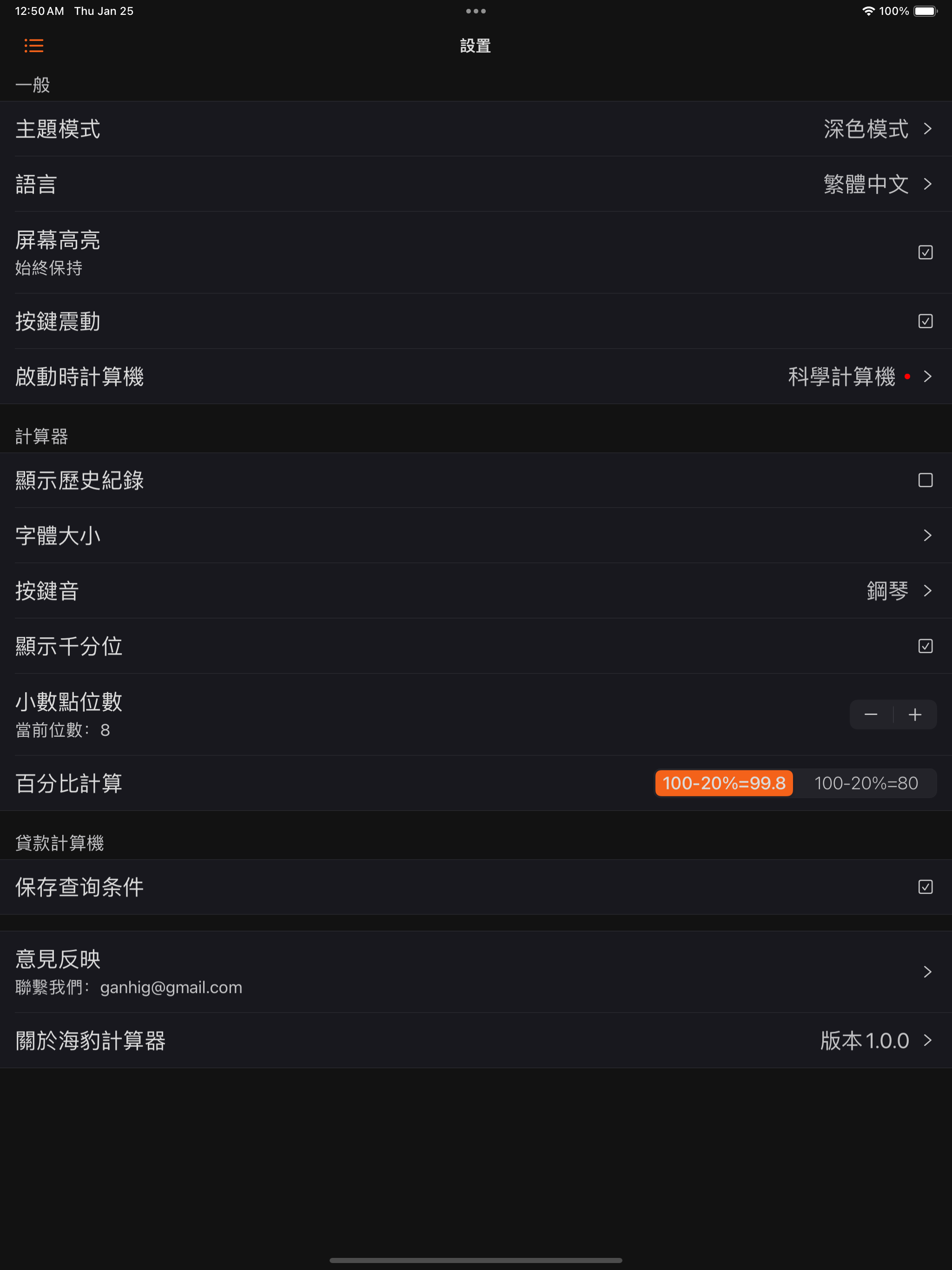952x1270 pixels.
Task: Uncheck 顯示千分位 thousands separator
Action: (926, 647)
